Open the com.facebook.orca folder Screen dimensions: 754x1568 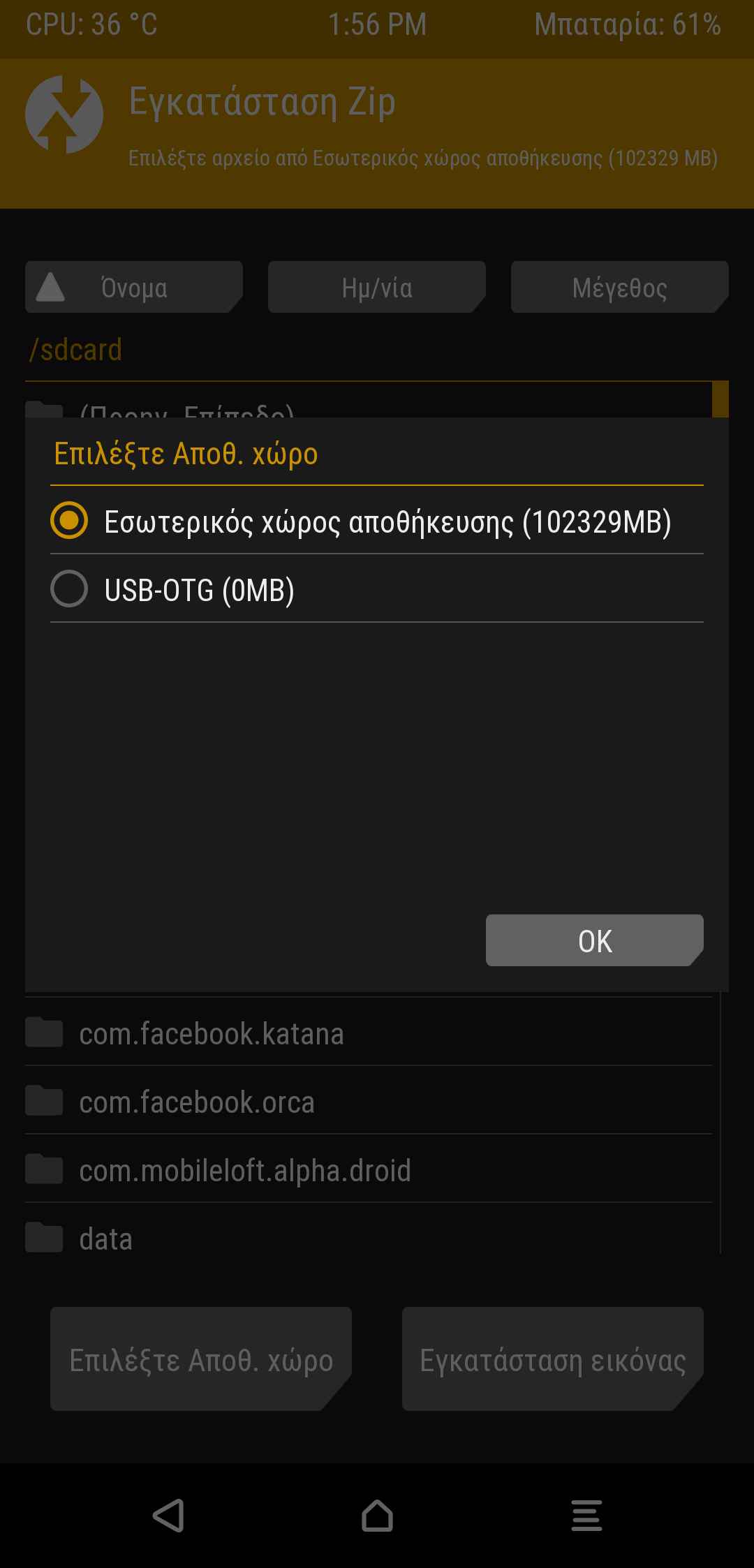pyautogui.click(x=196, y=1102)
